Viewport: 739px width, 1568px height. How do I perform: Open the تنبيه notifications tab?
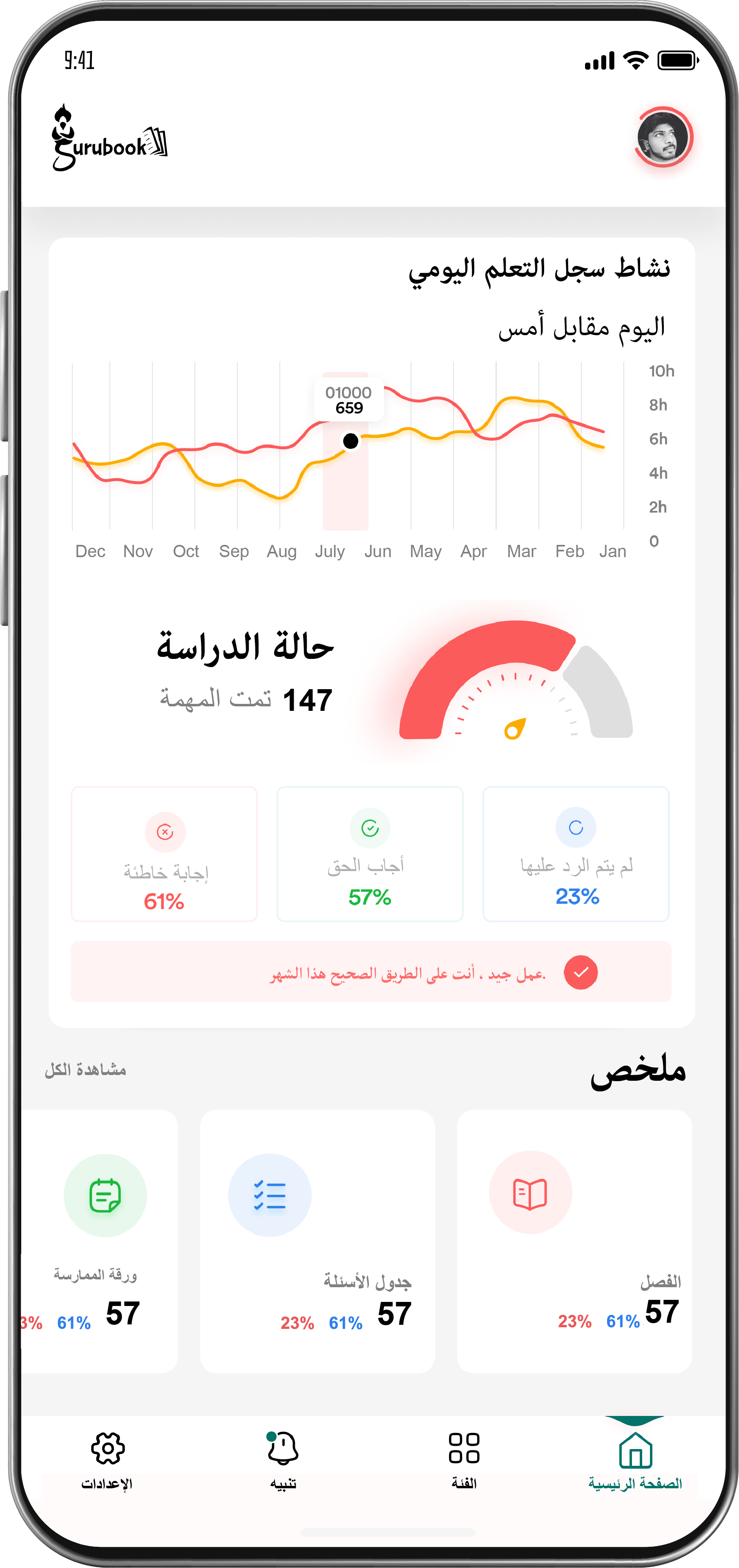(x=283, y=1458)
